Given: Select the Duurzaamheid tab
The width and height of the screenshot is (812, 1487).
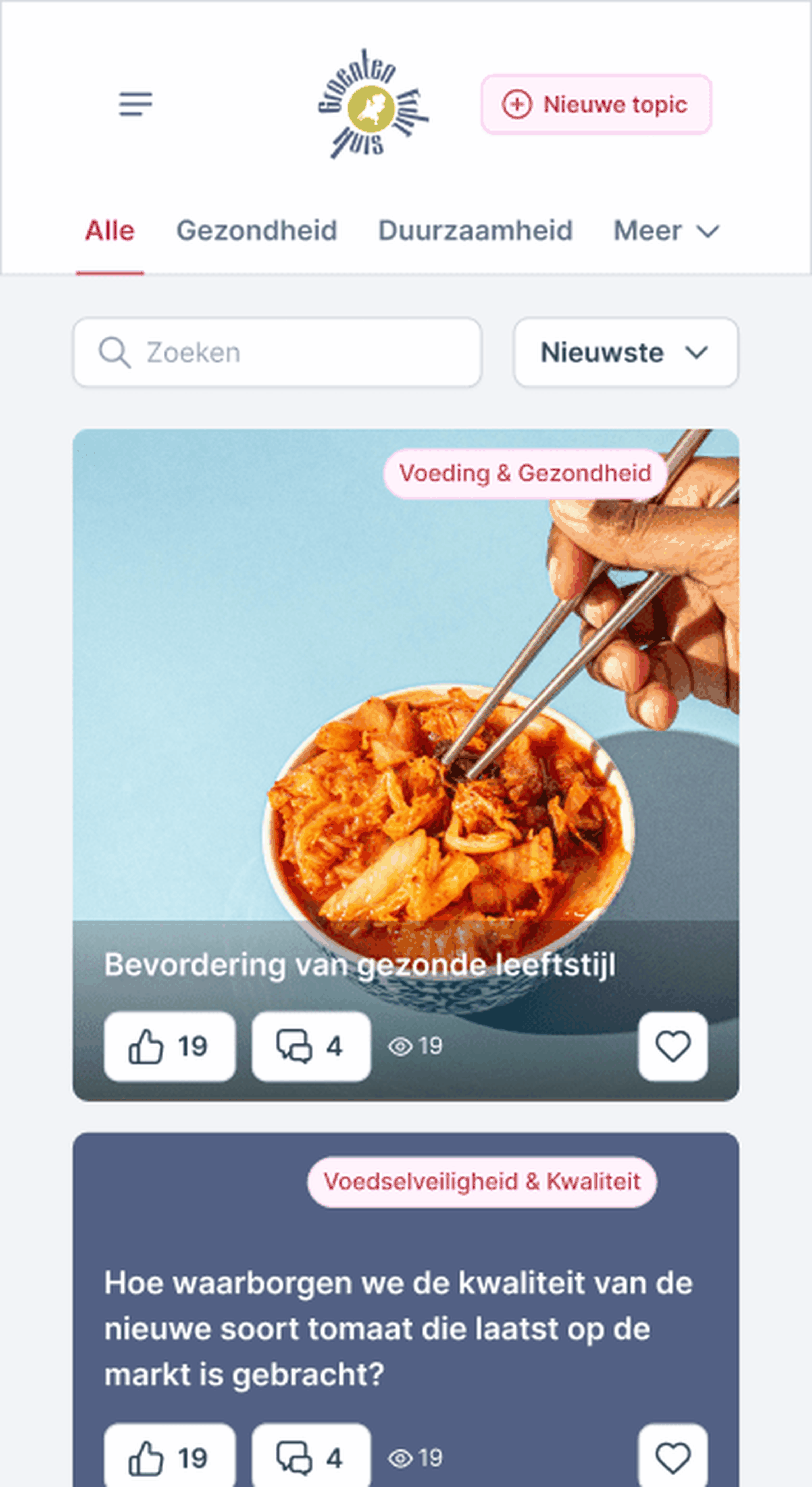Looking at the screenshot, I should [475, 231].
